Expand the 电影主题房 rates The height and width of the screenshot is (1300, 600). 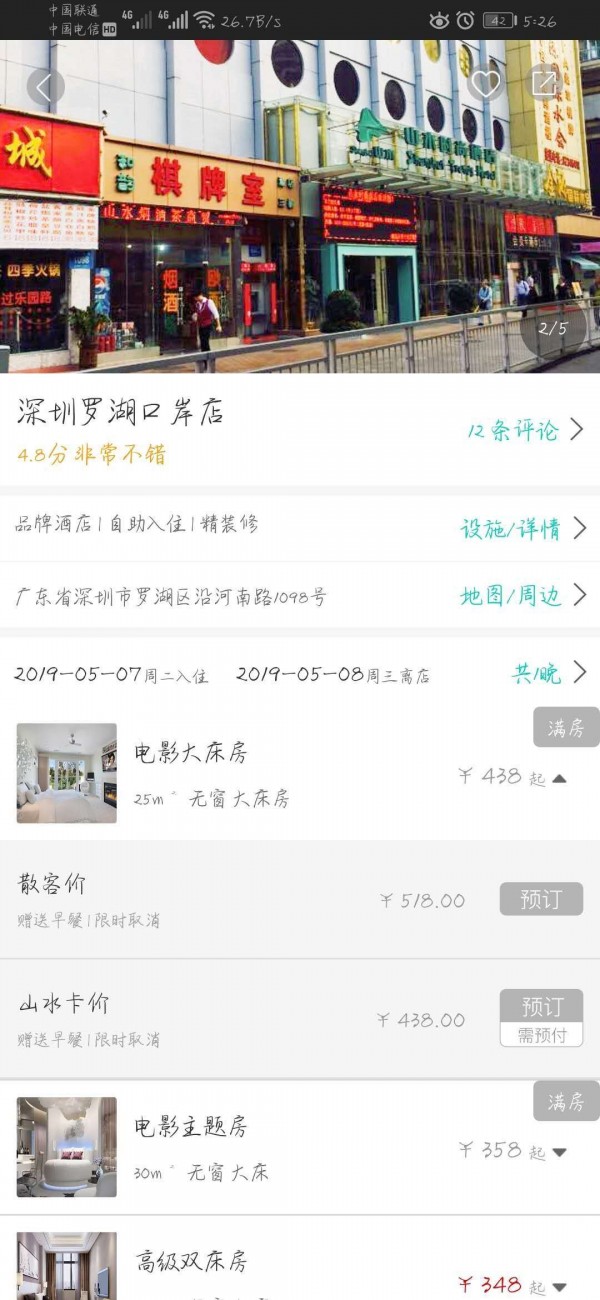point(559,1152)
